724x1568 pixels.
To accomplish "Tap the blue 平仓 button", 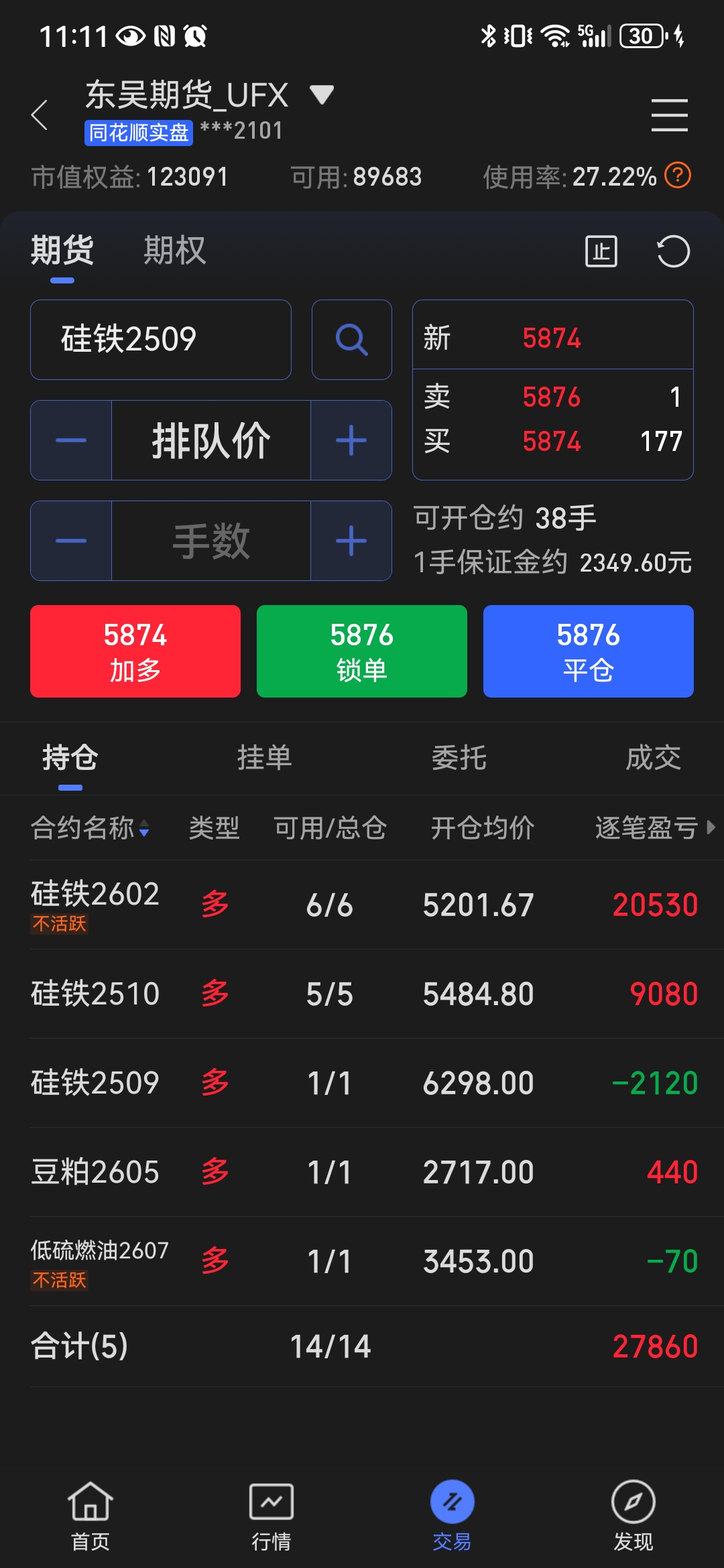I will click(x=589, y=651).
